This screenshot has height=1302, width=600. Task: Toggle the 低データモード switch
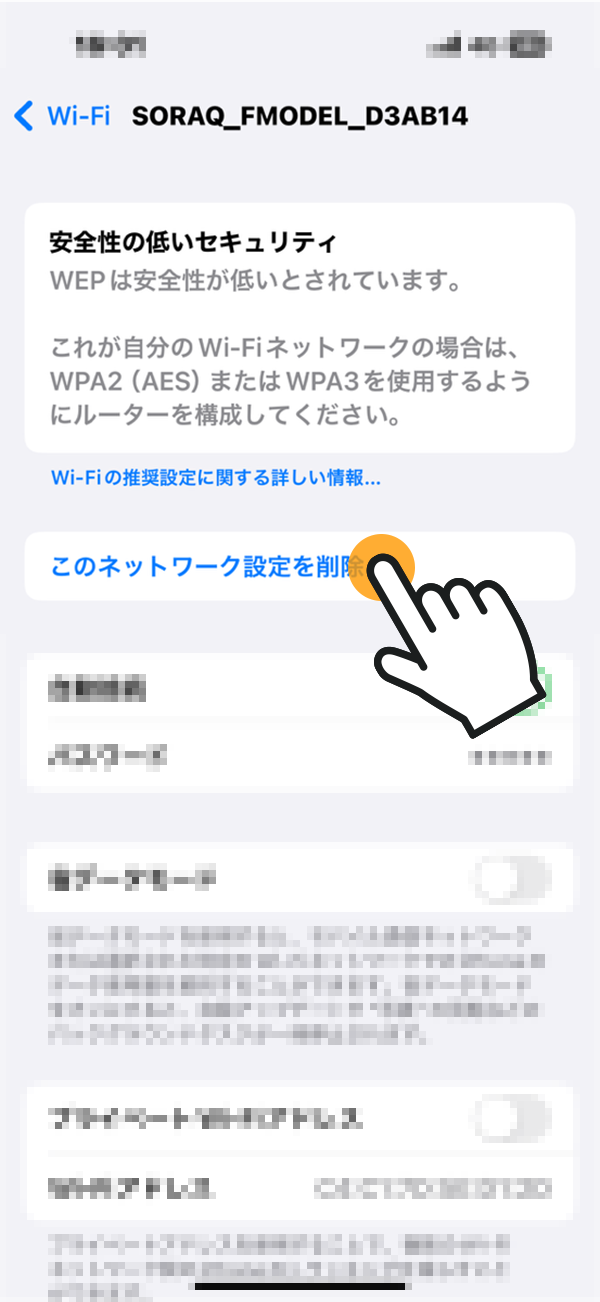pyautogui.click(x=511, y=880)
